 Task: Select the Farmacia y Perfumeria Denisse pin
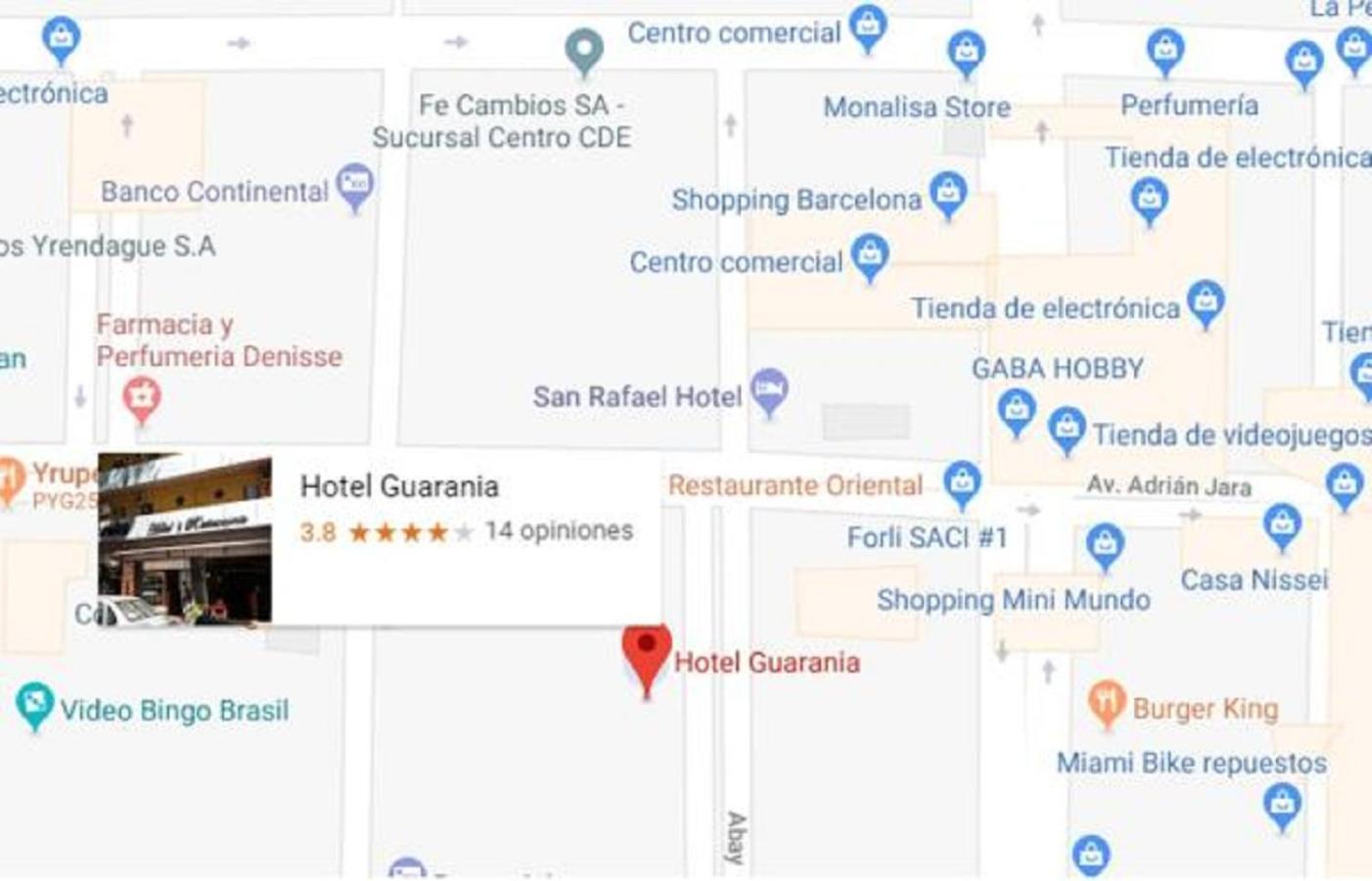coord(142,397)
